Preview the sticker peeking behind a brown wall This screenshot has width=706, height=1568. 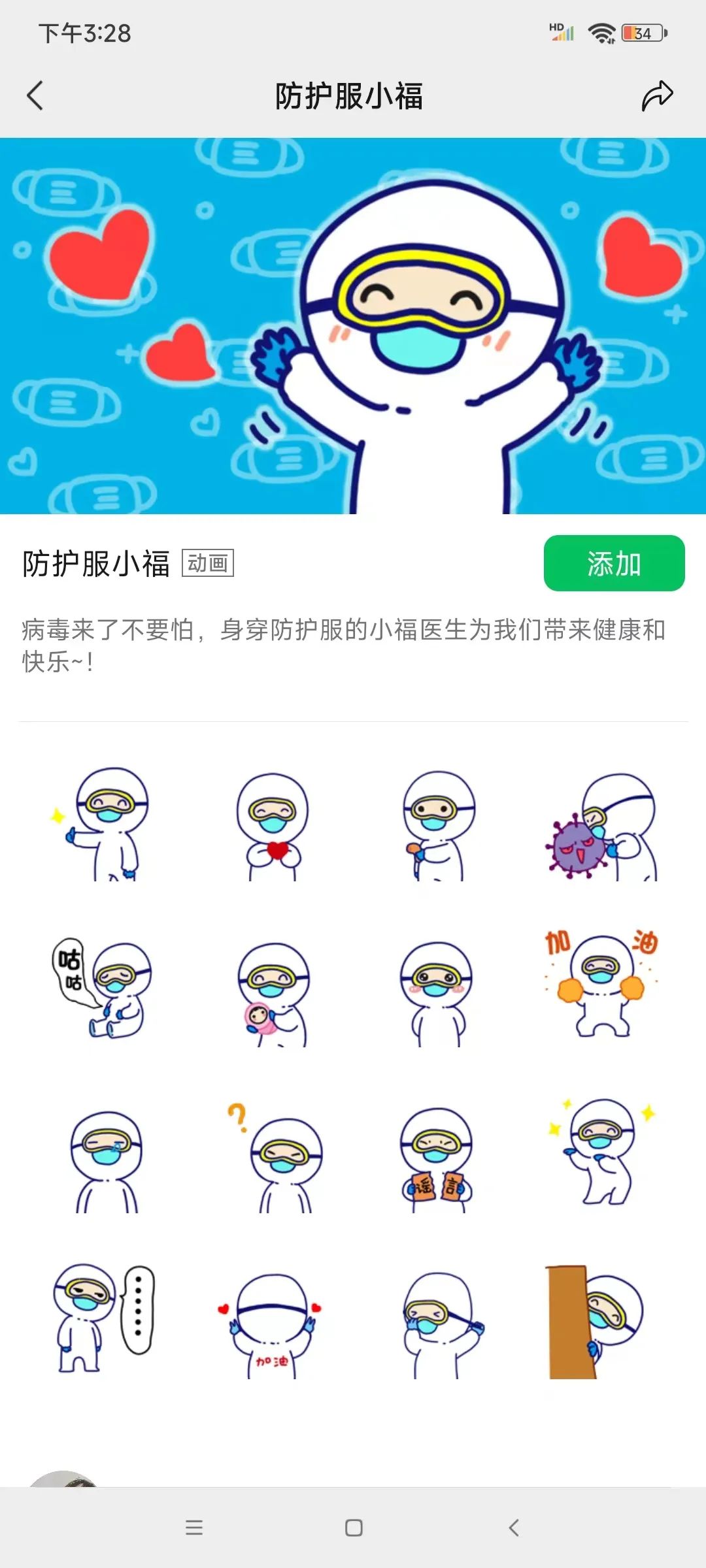tap(595, 1322)
